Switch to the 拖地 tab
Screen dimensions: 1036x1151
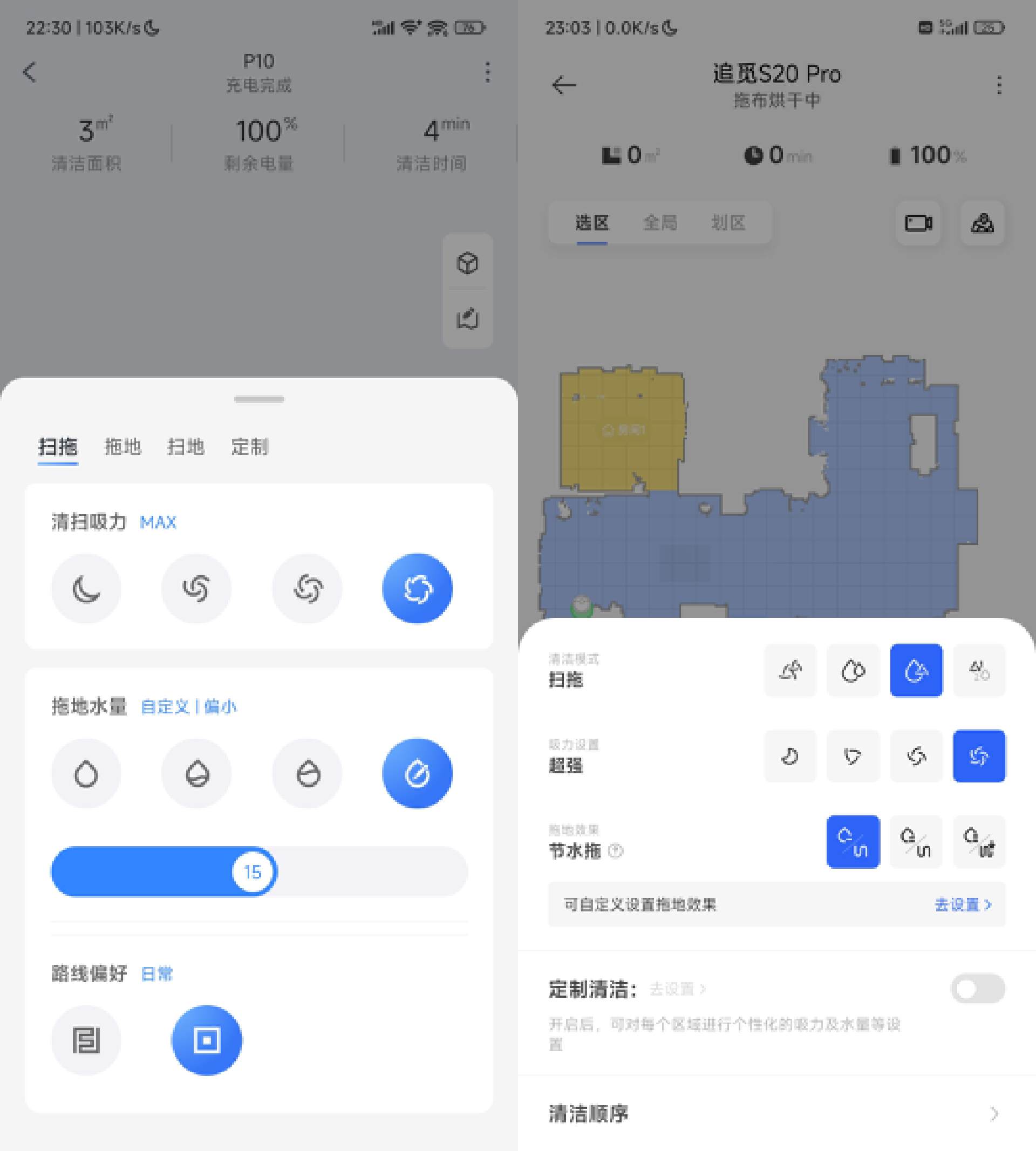pyautogui.click(x=123, y=447)
